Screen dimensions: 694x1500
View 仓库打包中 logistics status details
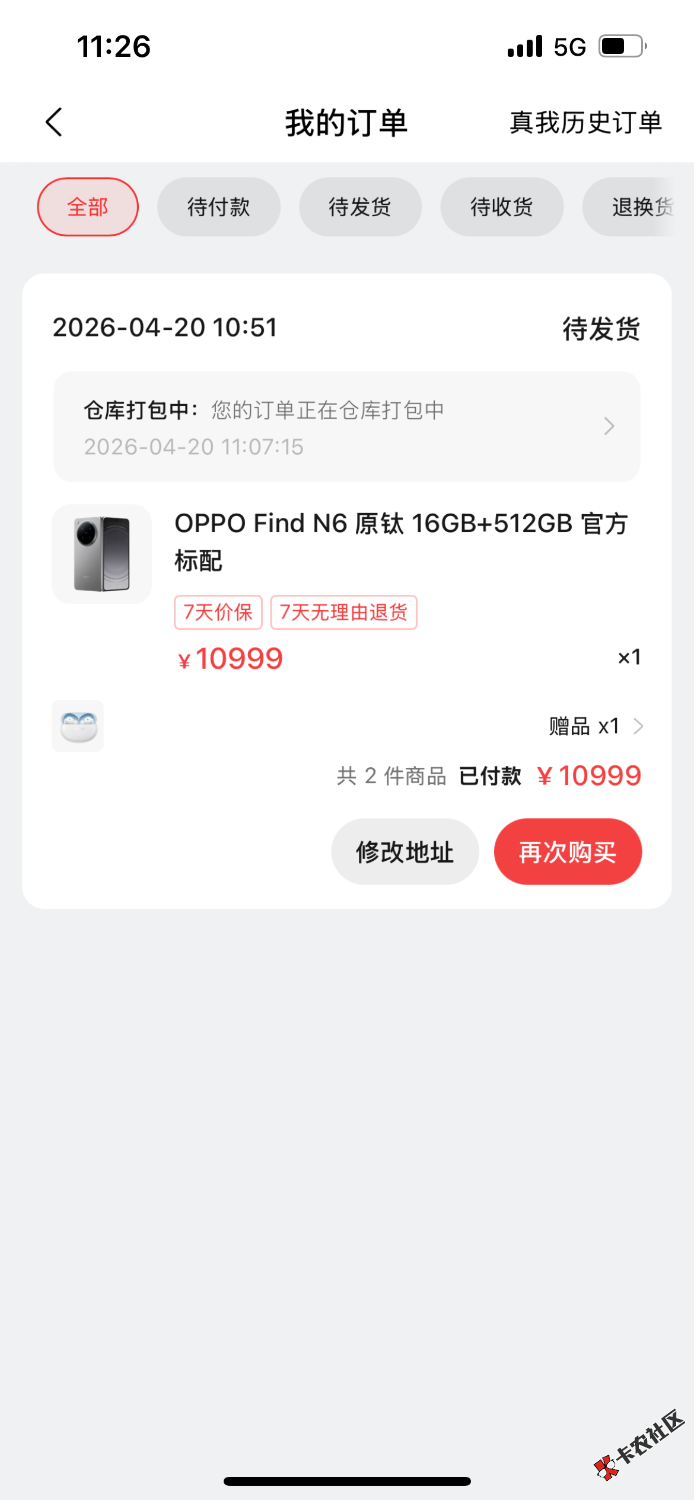346,427
